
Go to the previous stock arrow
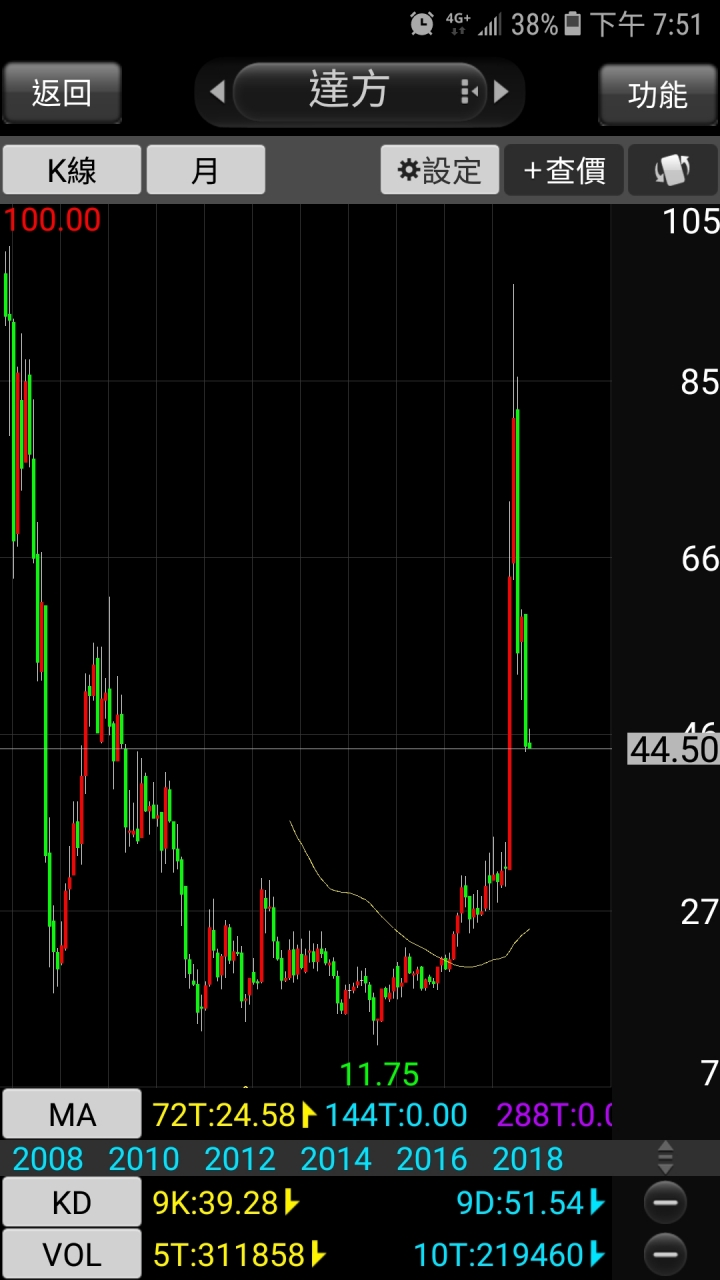coord(217,92)
